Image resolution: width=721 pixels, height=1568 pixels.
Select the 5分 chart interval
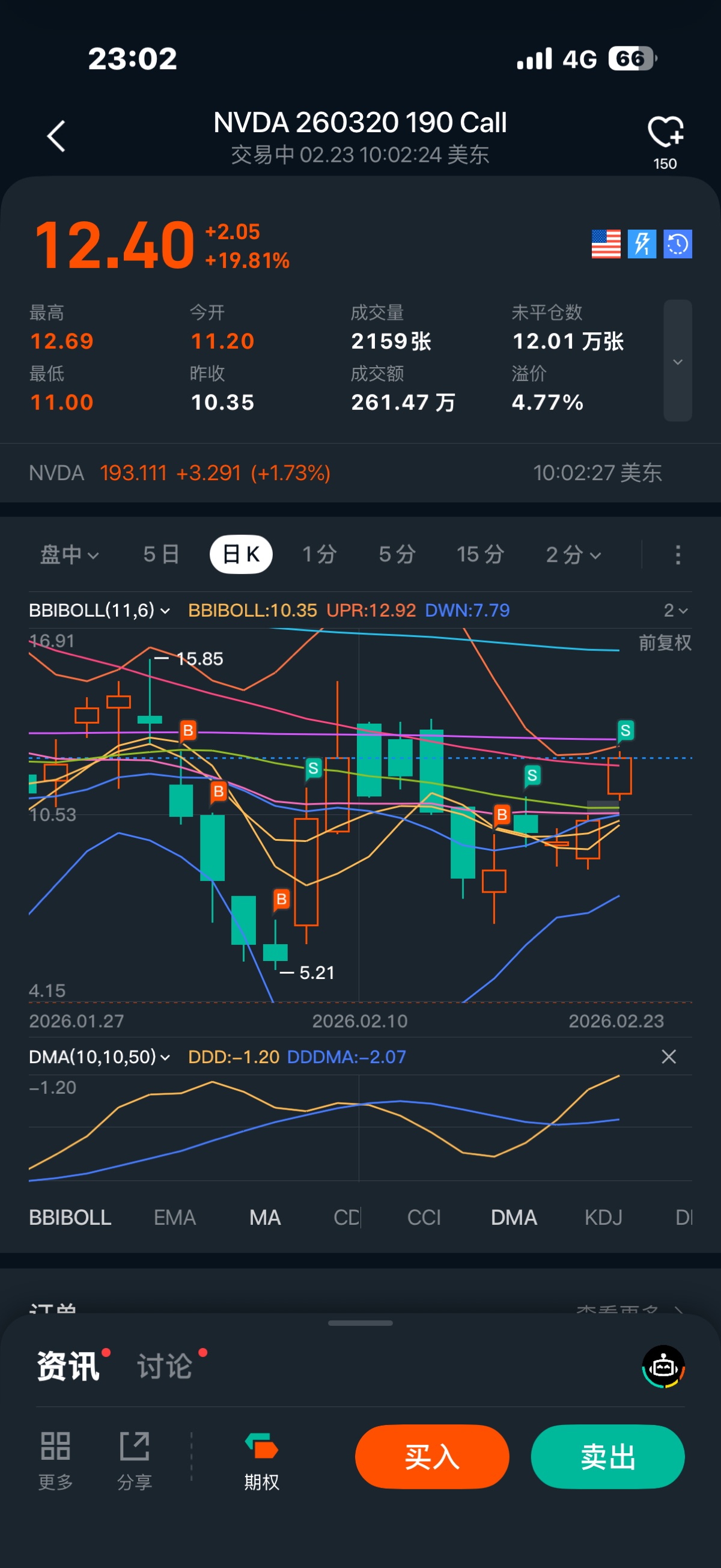click(x=397, y=555)
